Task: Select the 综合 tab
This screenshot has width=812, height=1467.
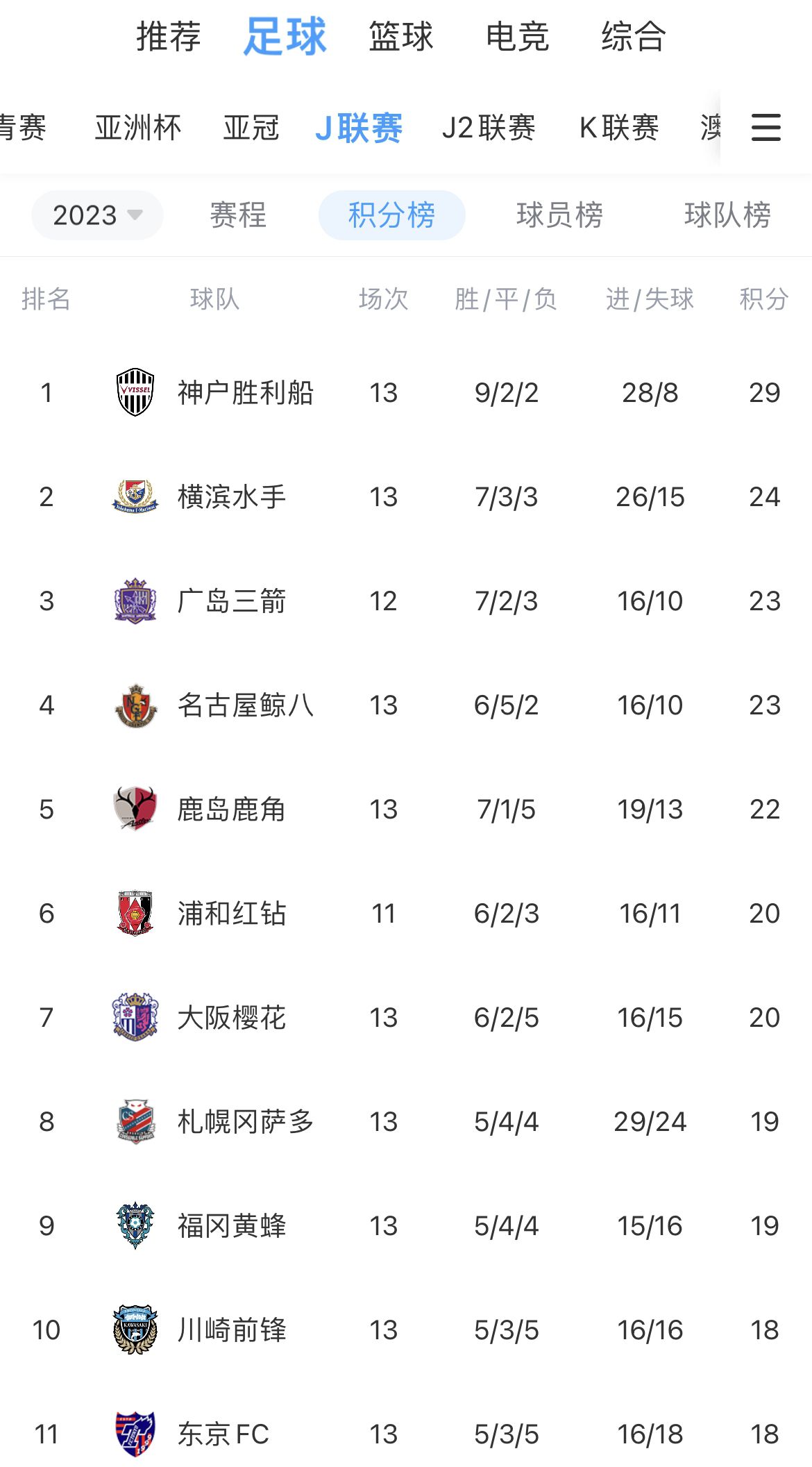Action: coord(634,37)
